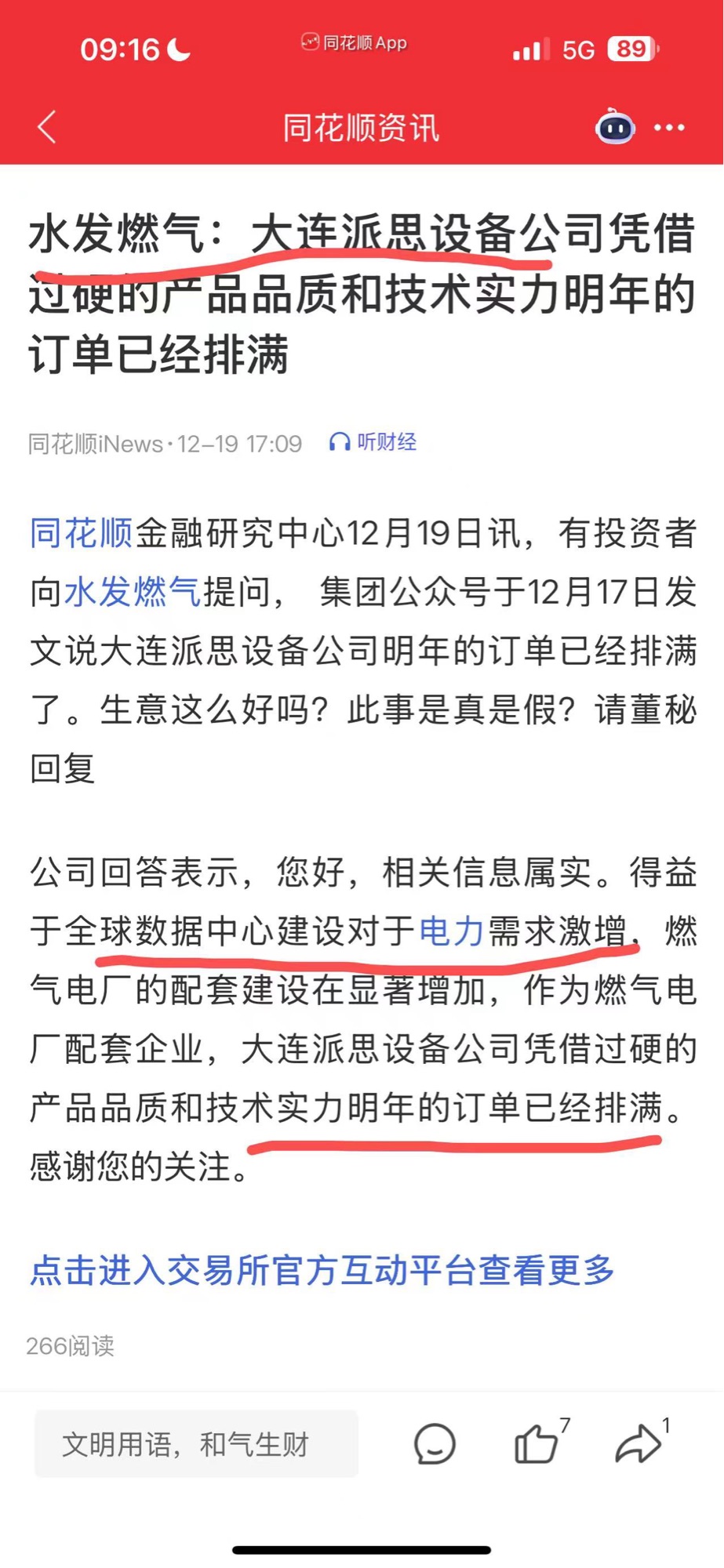Open the 电力 sector link
This screenshot has height=1568, width=724.
tap(452, 931)
